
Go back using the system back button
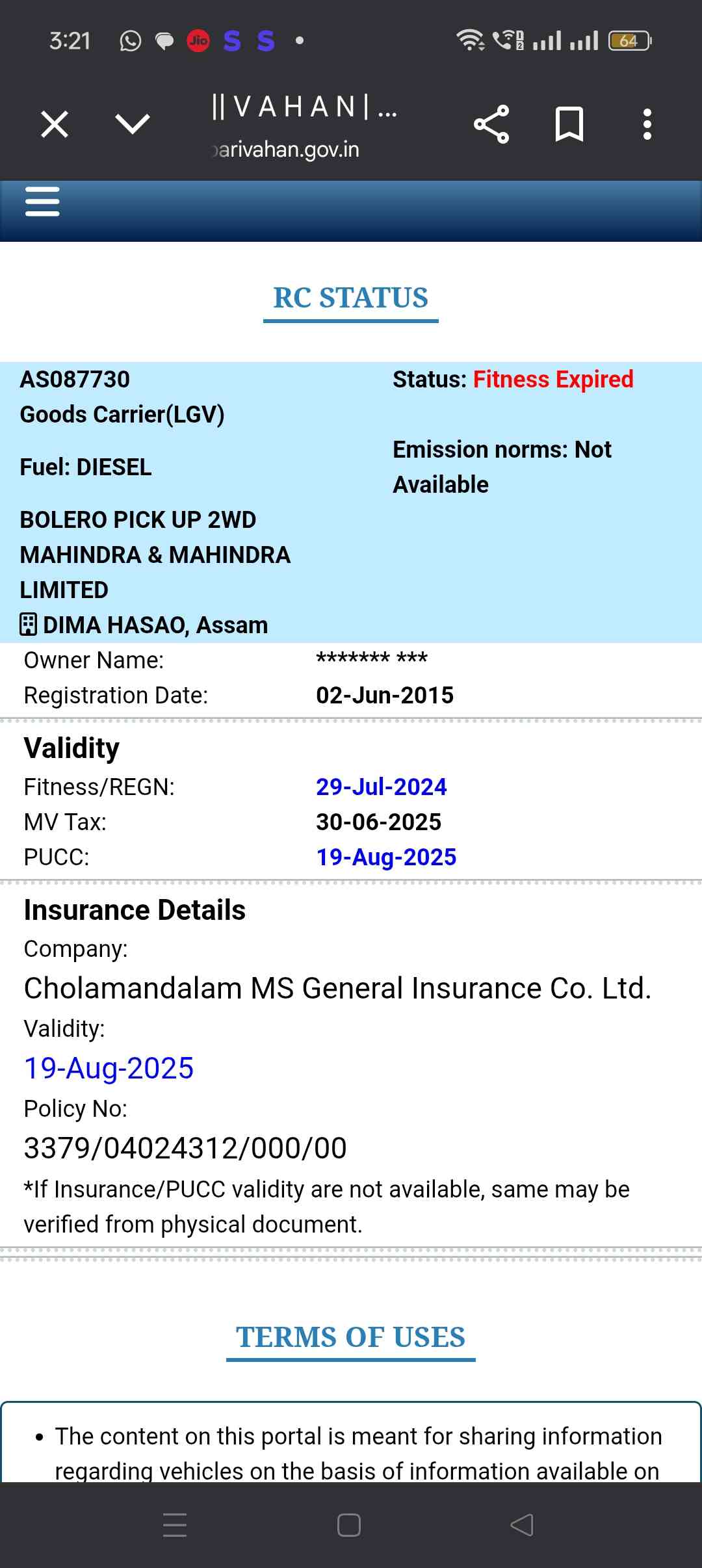pyautogui.click(x=522, y=1525)
